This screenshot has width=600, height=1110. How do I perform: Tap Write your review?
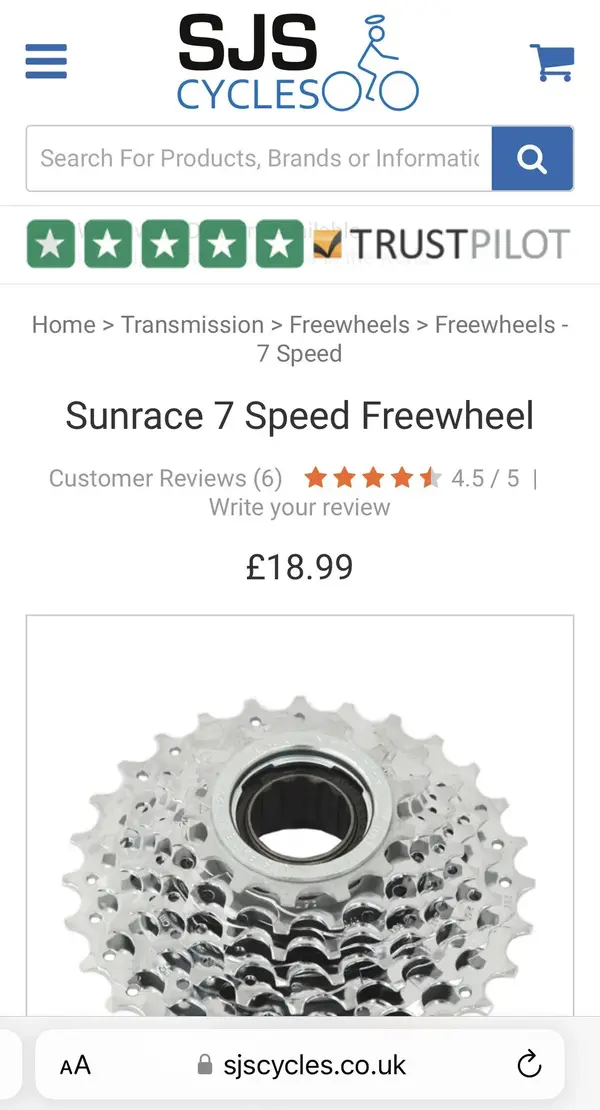[x=299, y=507]
